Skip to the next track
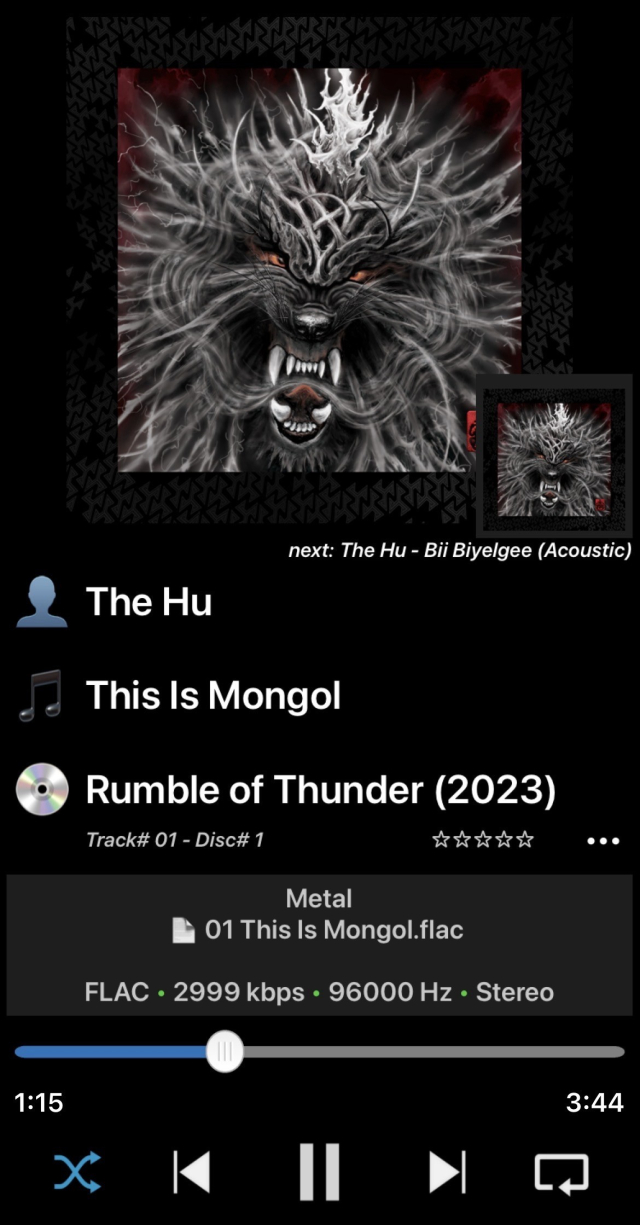Image resolution: width=640 pixels, height=1225 pixels. tap(447, 1171)
